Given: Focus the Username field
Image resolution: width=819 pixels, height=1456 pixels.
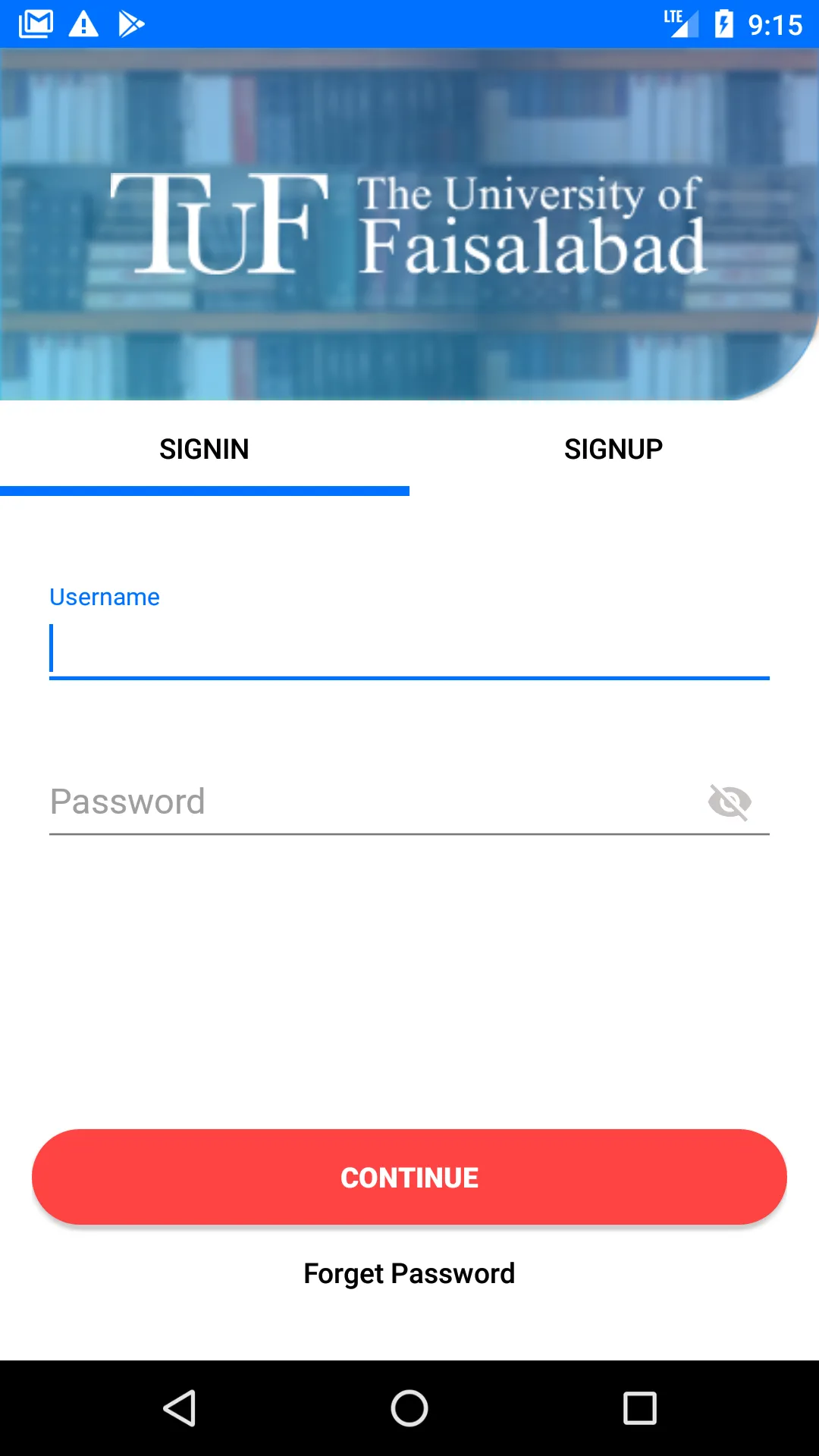Looking at the screenshot, I should tap(409, 649).
